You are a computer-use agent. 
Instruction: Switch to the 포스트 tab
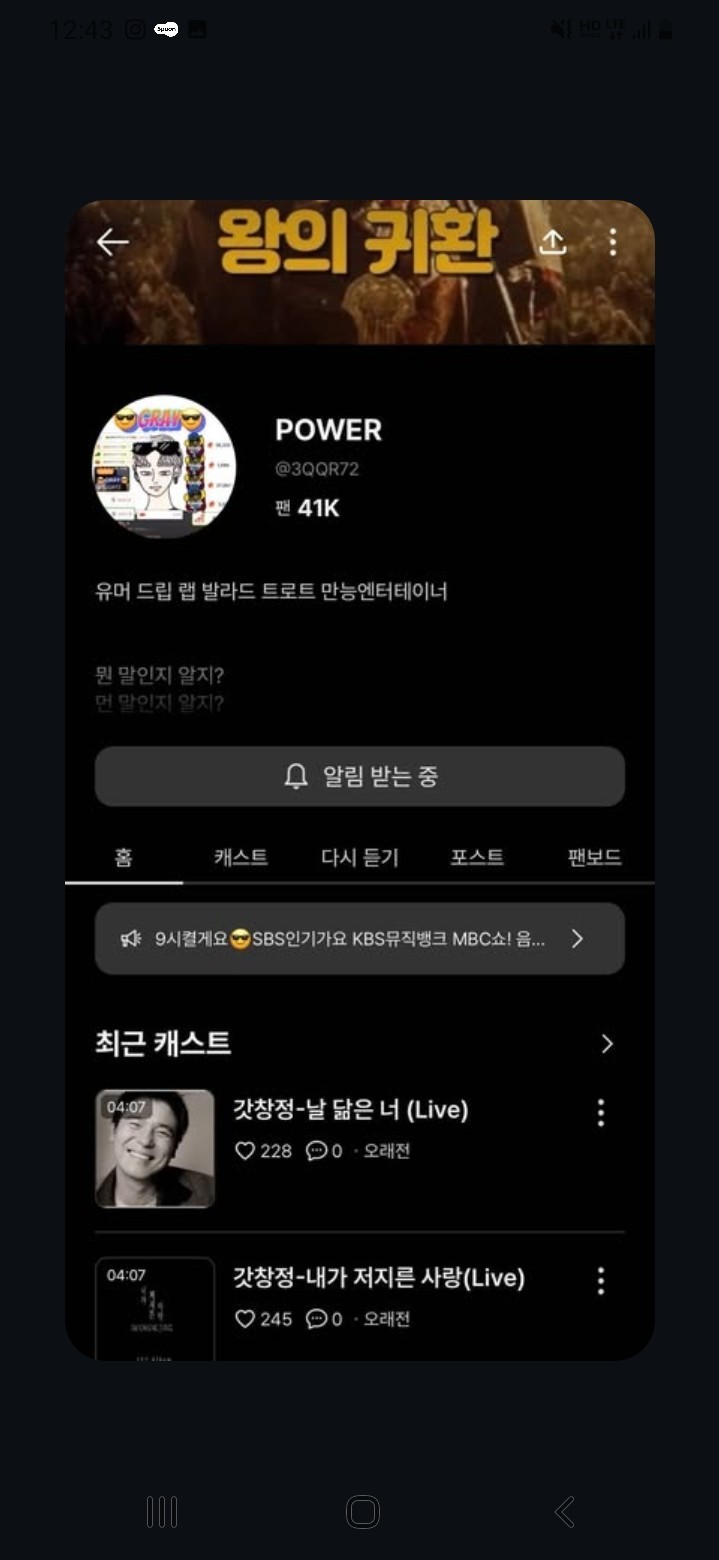click(476, 857)
